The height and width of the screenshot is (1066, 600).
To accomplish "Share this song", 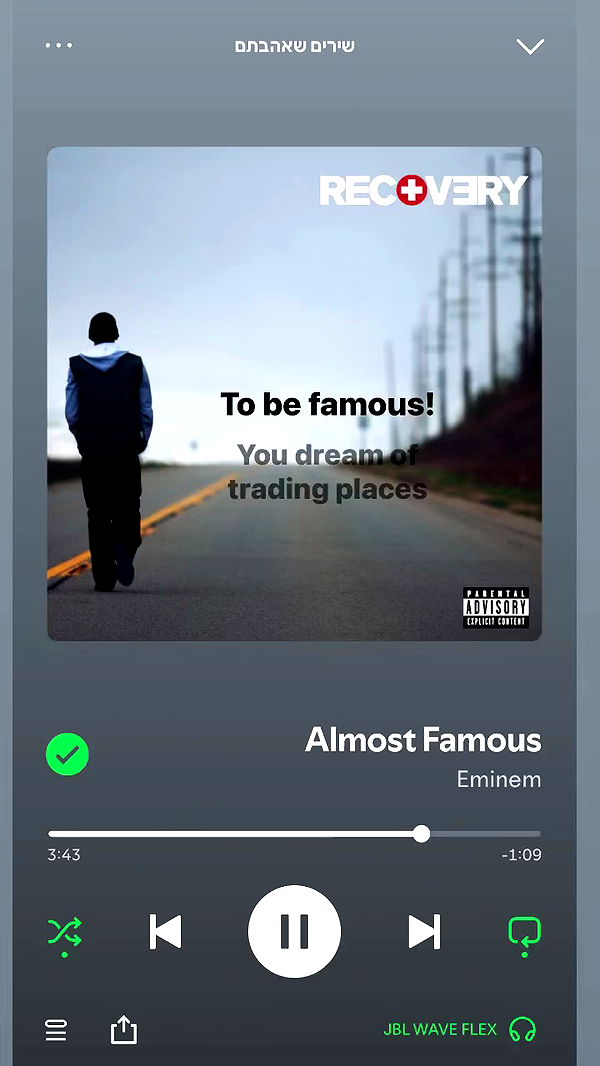I will coord(123,1030).
